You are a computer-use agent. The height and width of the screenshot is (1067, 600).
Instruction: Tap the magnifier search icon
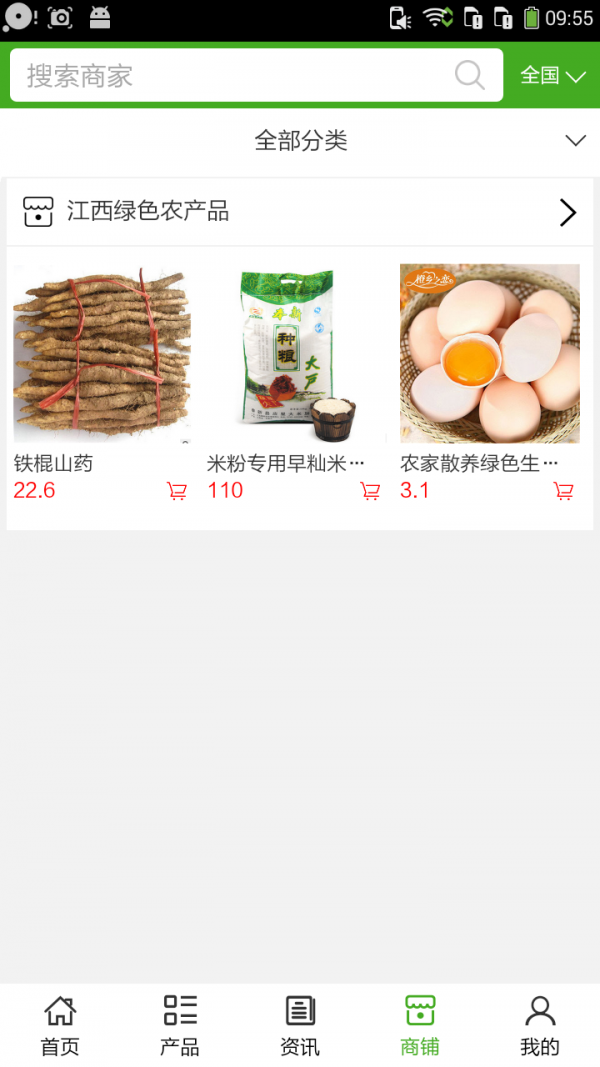[x=469, y=76]
